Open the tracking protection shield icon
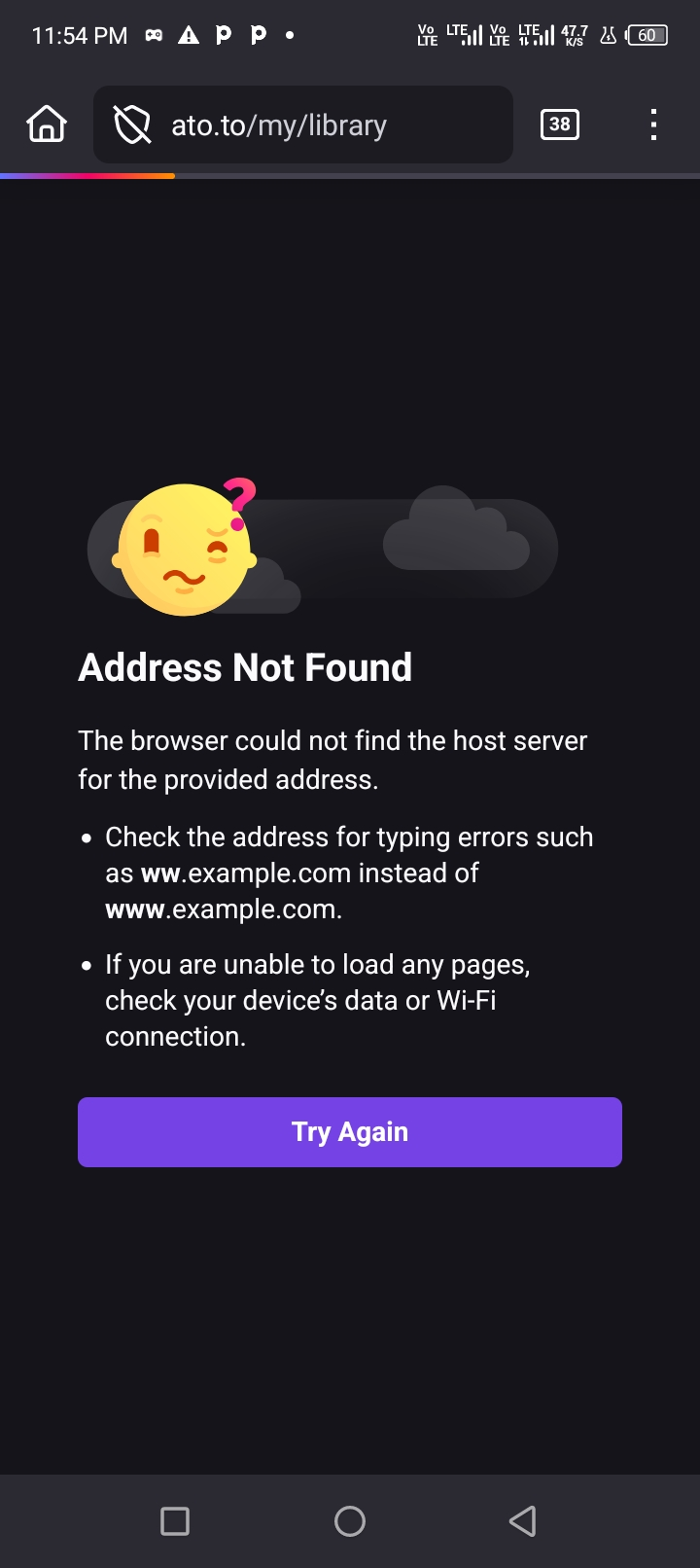This screenshot has height=1568, width=700. [132, 125]
